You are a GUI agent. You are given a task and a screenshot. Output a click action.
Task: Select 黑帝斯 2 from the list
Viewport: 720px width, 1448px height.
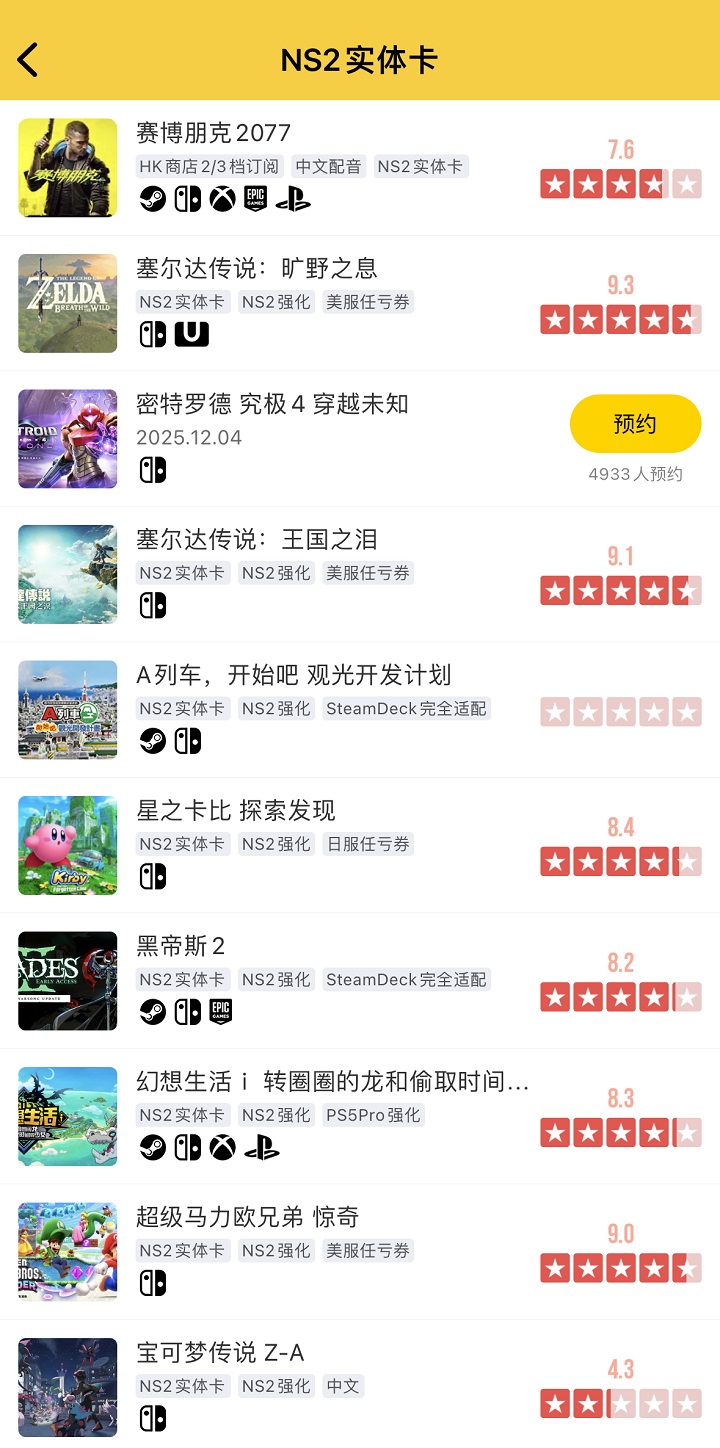(x=181, y=946)
